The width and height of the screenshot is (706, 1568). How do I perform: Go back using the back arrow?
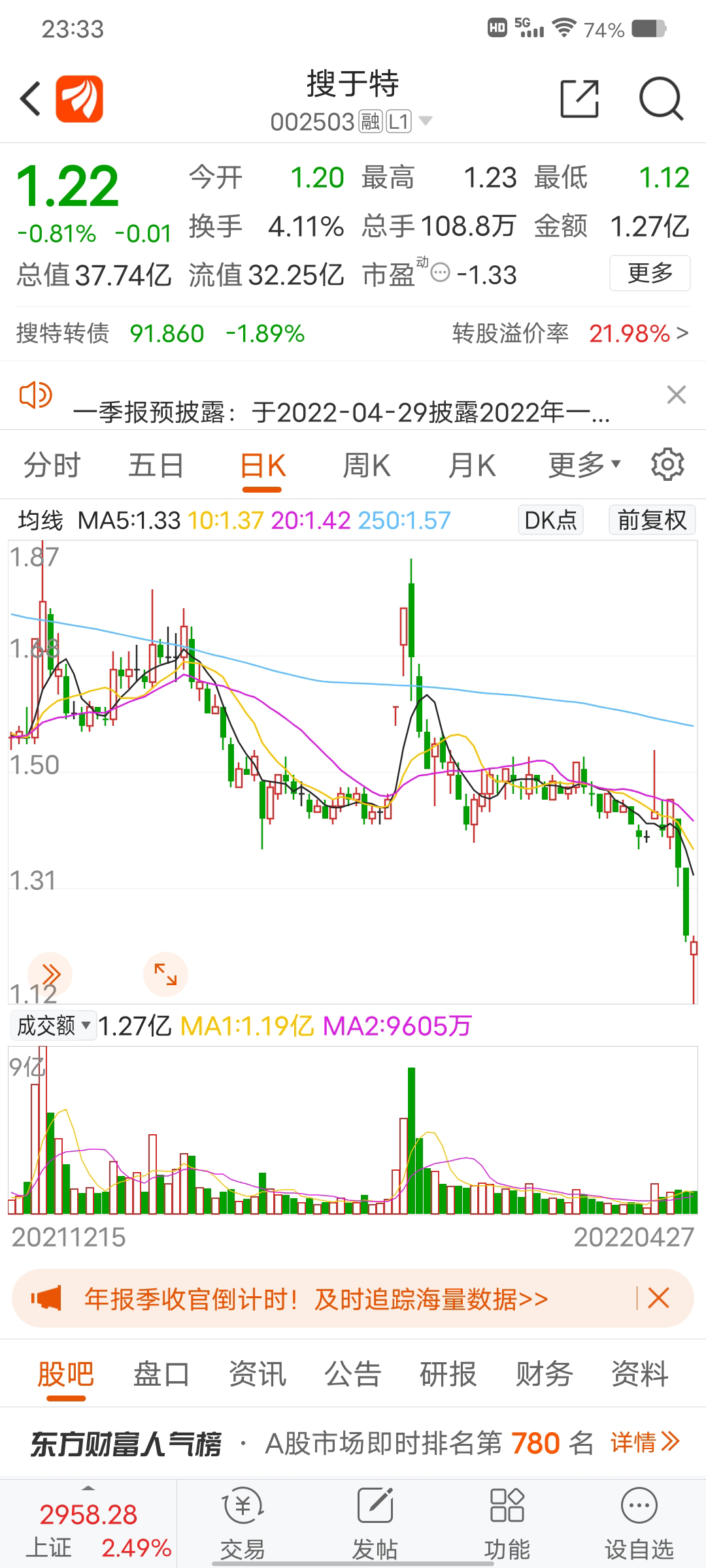pos(31,99)
